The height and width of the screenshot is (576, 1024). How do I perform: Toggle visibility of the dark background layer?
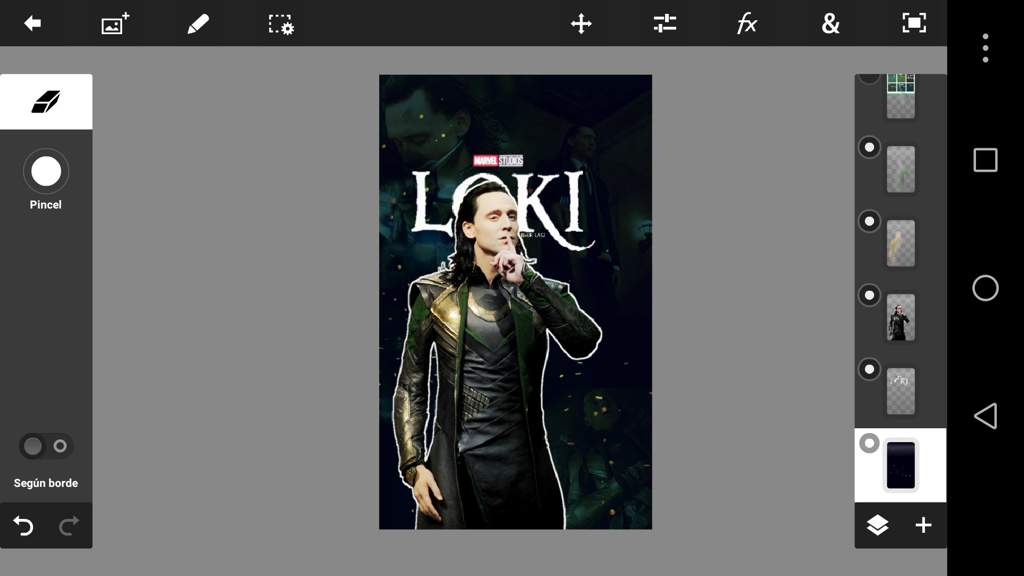point(869,443)
